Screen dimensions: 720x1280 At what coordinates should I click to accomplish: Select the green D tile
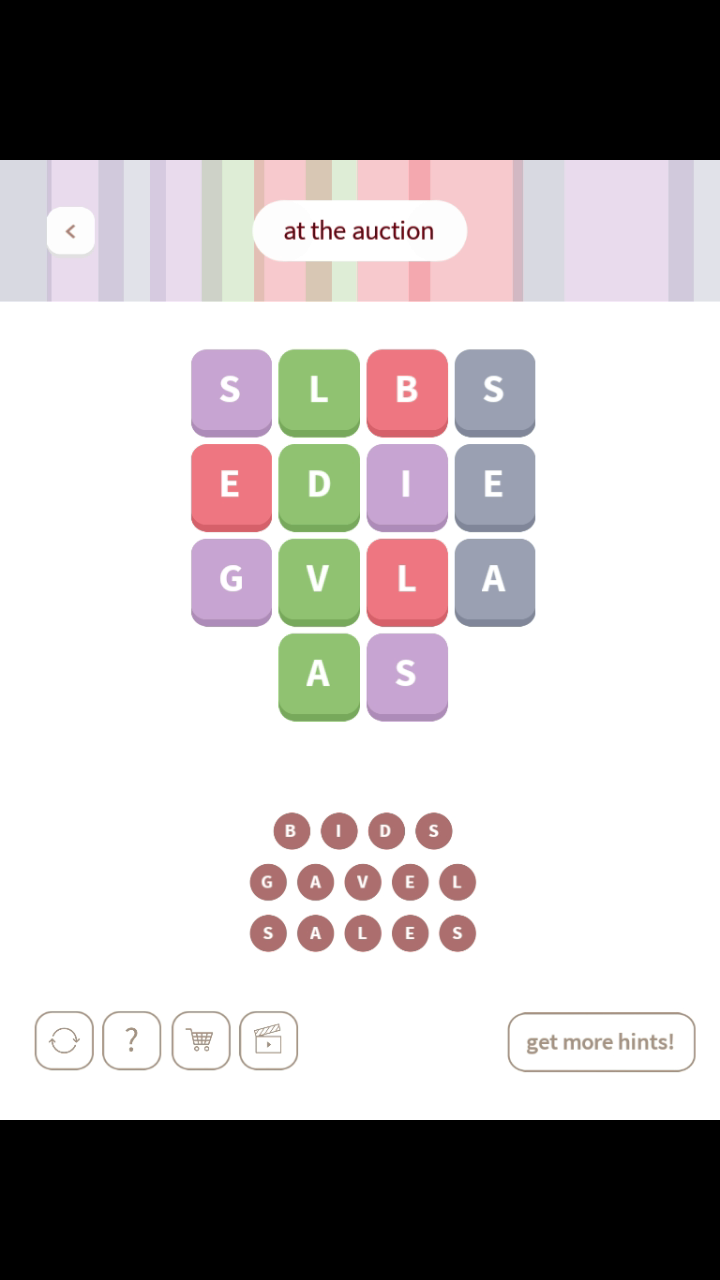[318, 484]
